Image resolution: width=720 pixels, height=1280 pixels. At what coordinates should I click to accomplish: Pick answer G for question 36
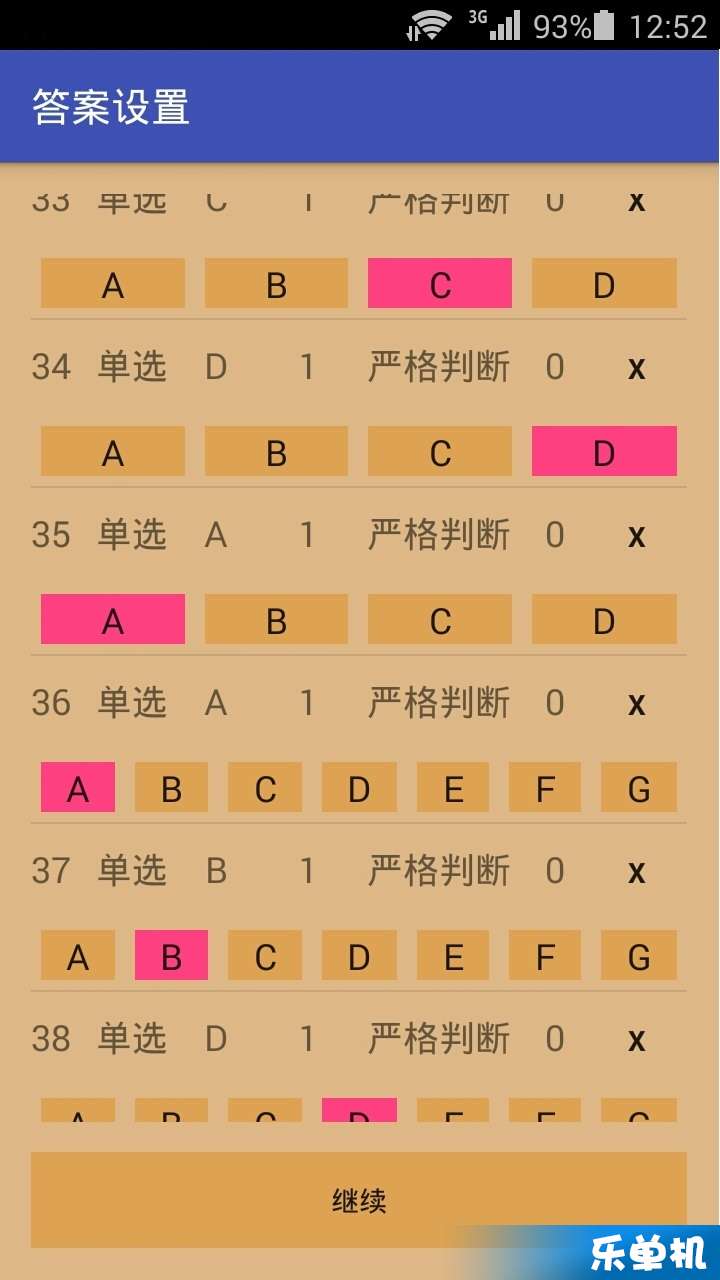(x=638, y=788)
